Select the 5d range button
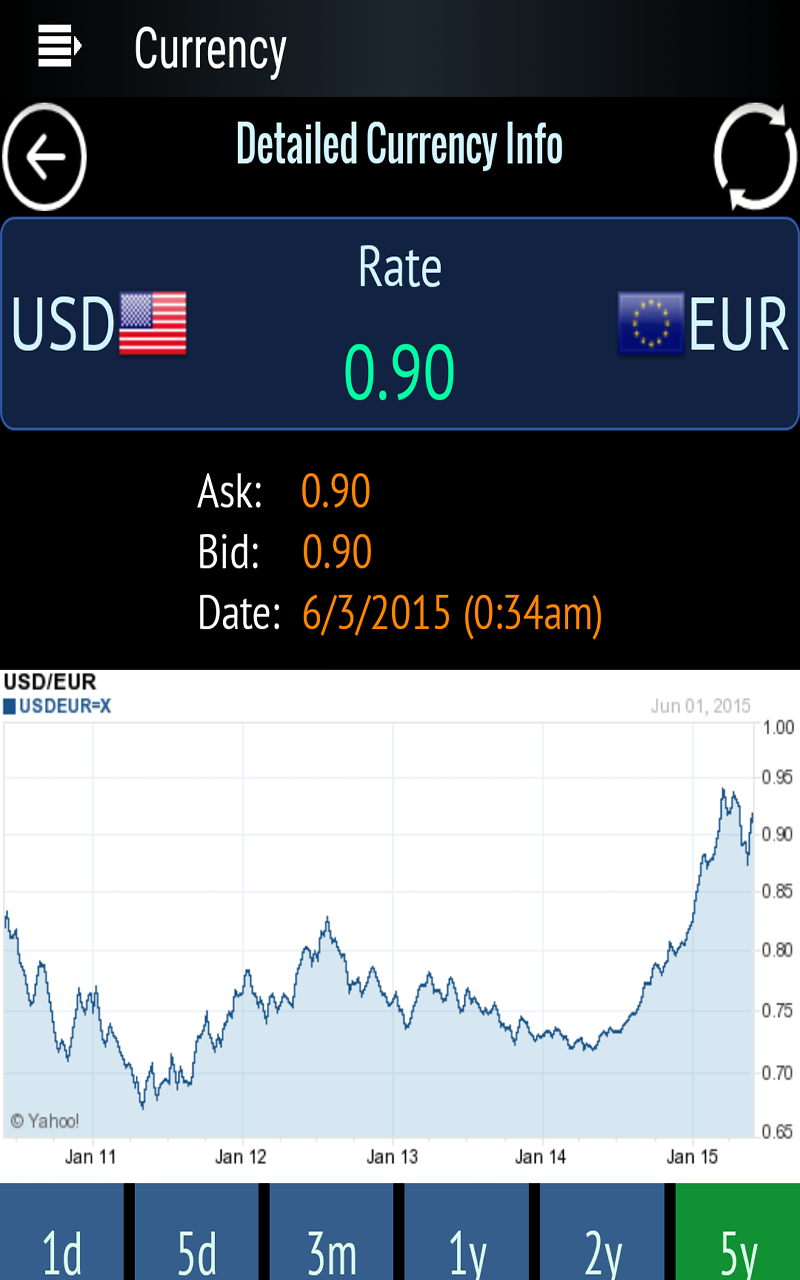Image resolution: width=800 pixels, height=1280 pixels. tap(195, 1245)
